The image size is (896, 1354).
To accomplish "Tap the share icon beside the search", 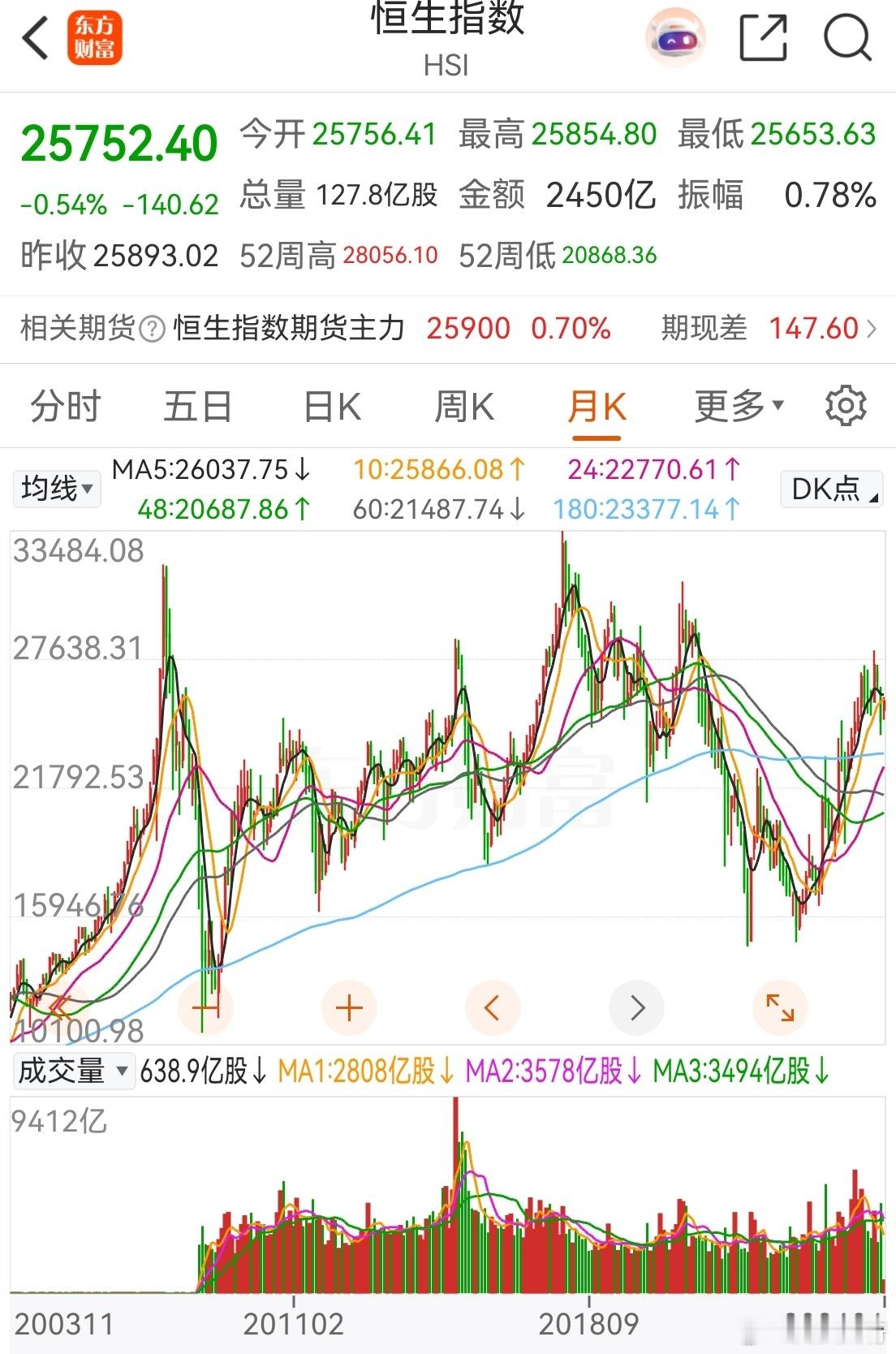I will (761, 37).
